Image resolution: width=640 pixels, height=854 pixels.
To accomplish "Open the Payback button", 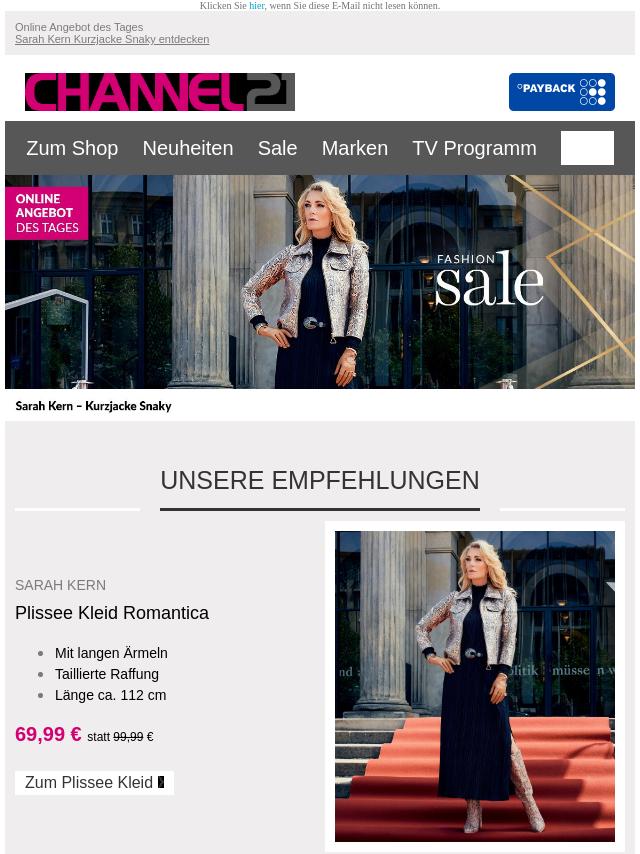I will [561, 92].
